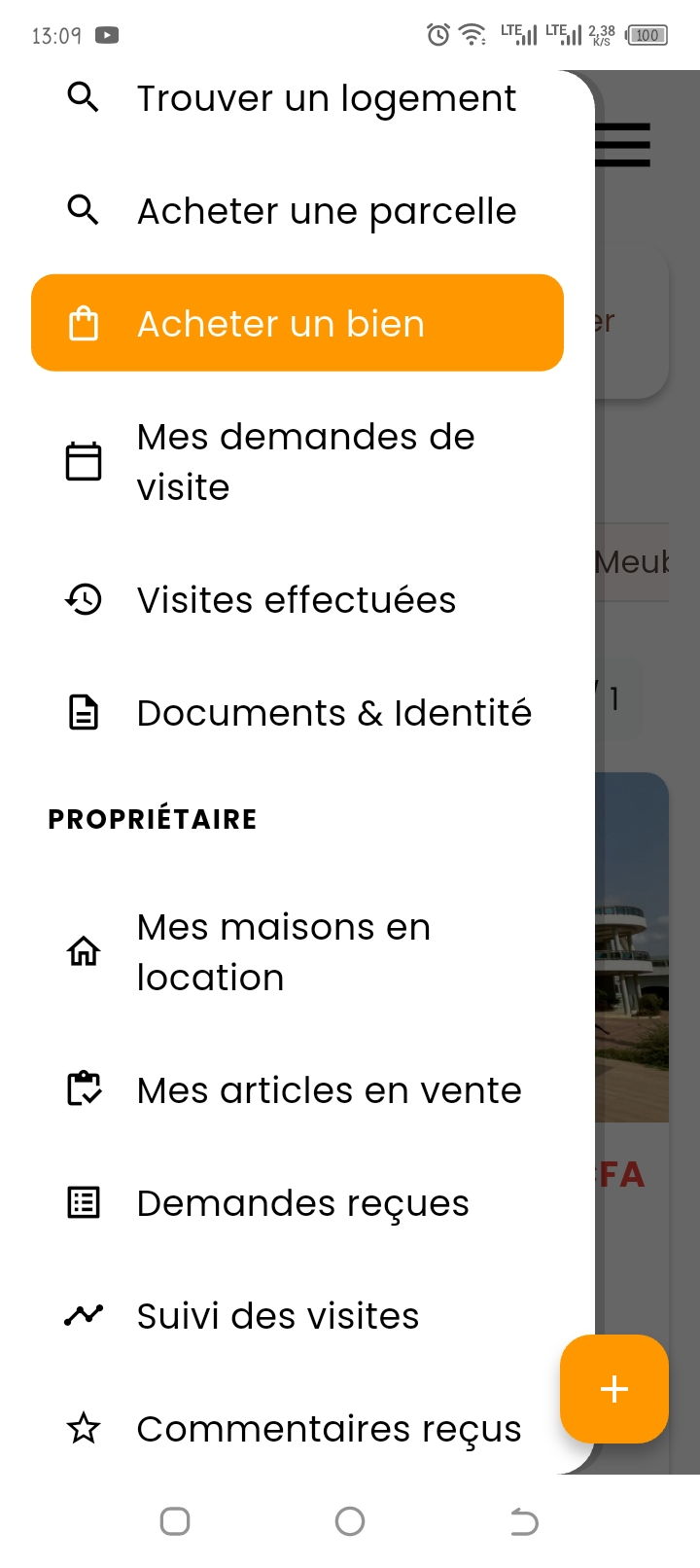View Visites effectuées

297,600
